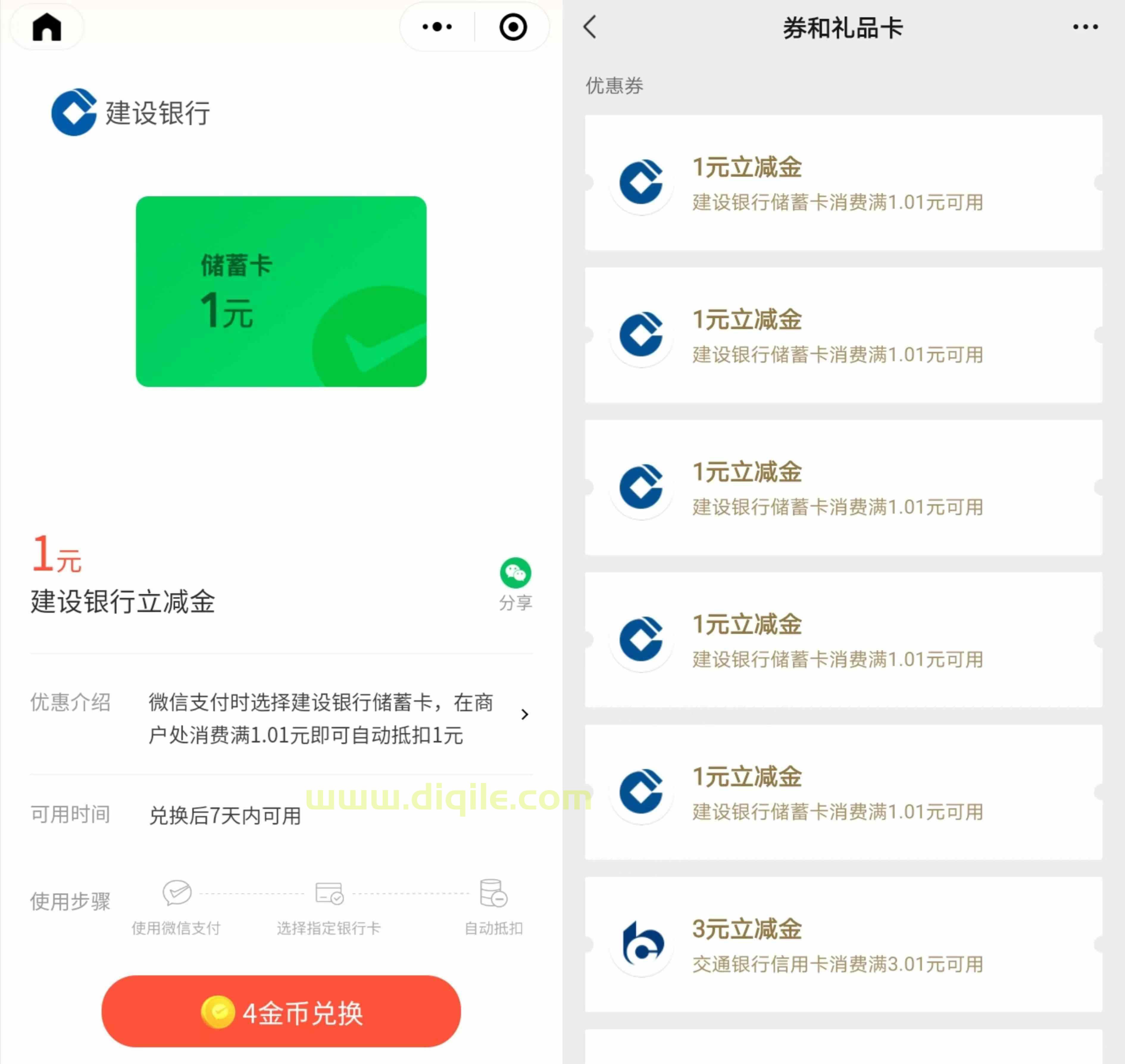Expand the 优惠介绍 details row
This screenshot has width=1125, height=1064.
pyautogui.click(x=524, y=714)
